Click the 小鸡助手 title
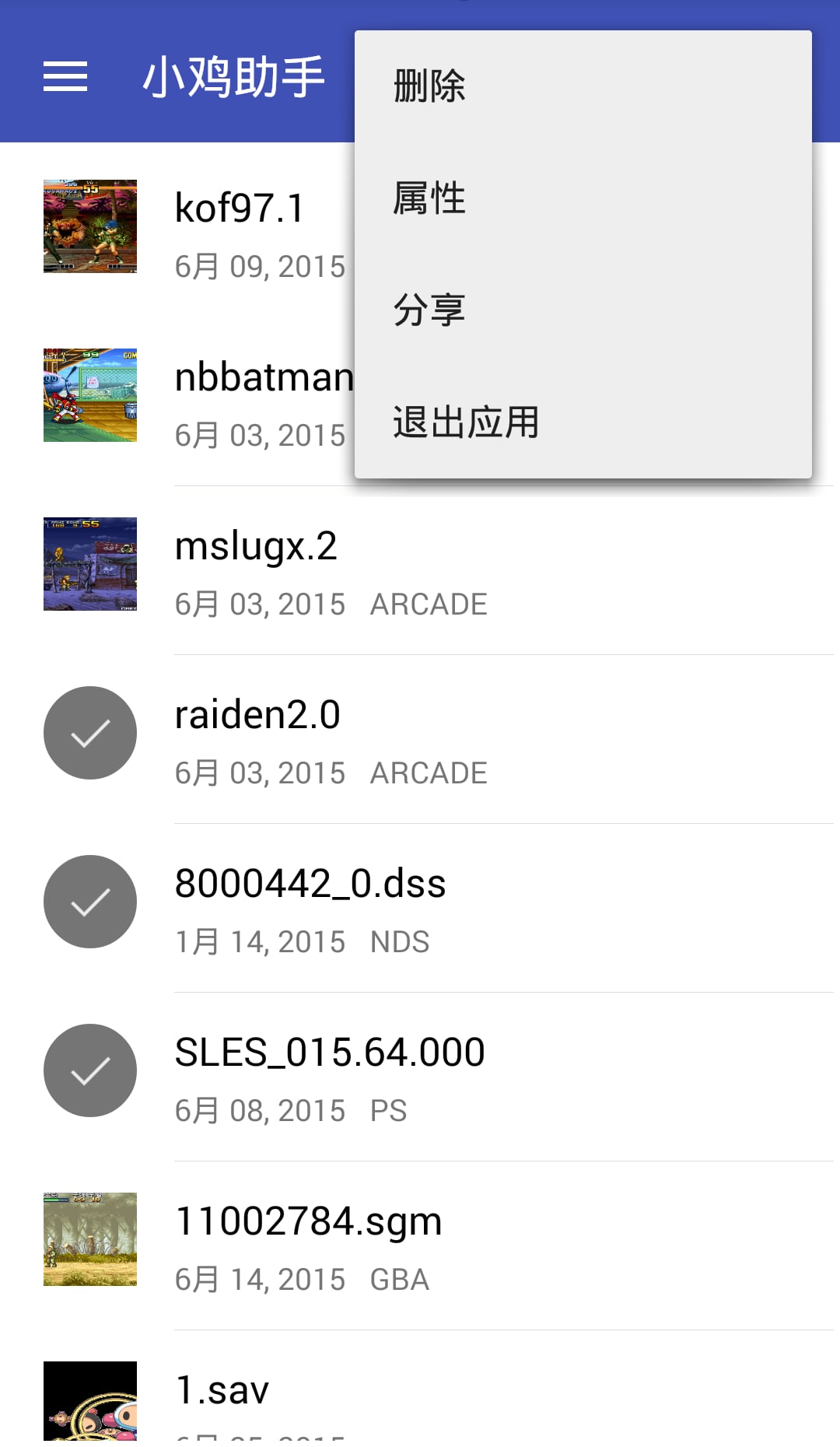Viewport: 840px width, 1447px height. (x=235, y=77)
